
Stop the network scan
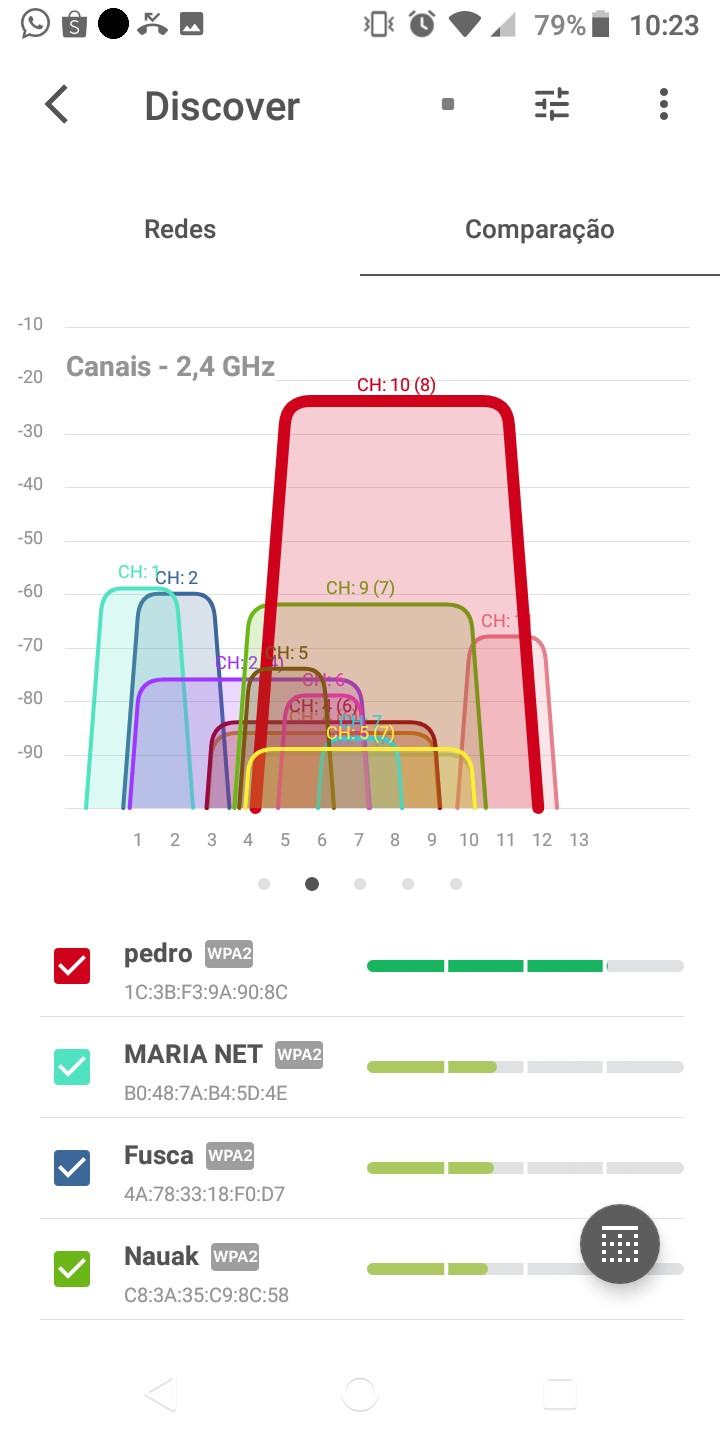pyautogui.click(x=448, y=104)
